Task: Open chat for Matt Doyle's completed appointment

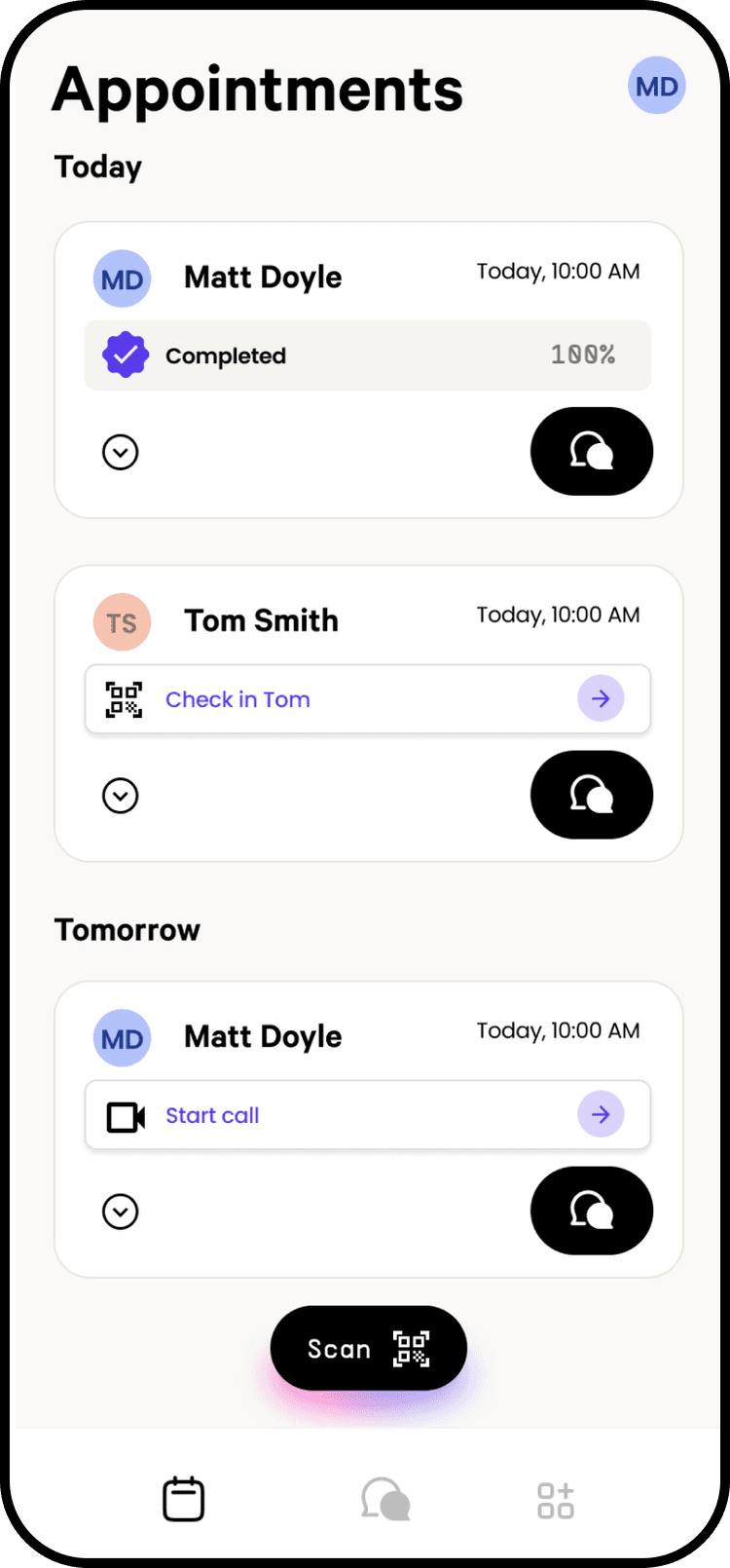Action: click(x=591, y=452)
